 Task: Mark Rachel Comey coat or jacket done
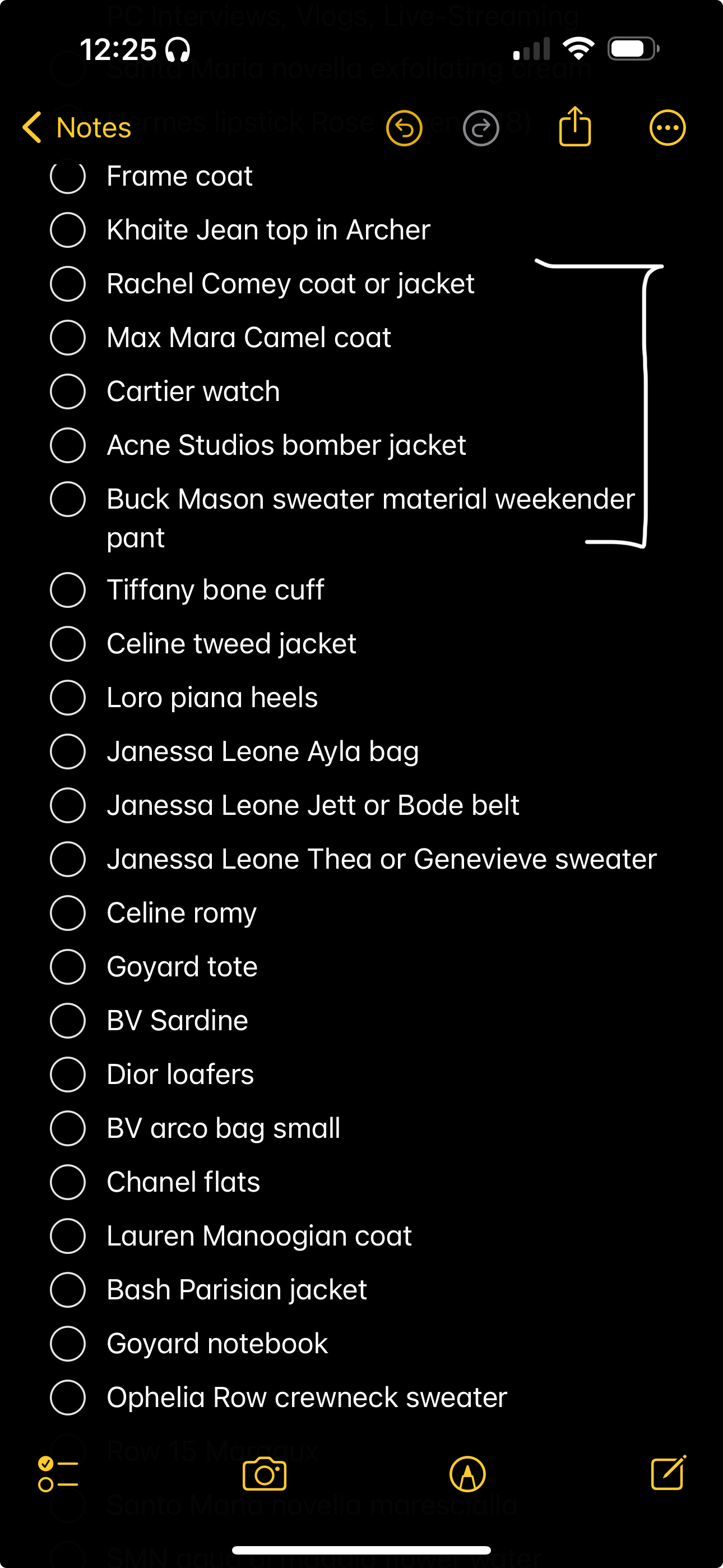pos(68,284)
